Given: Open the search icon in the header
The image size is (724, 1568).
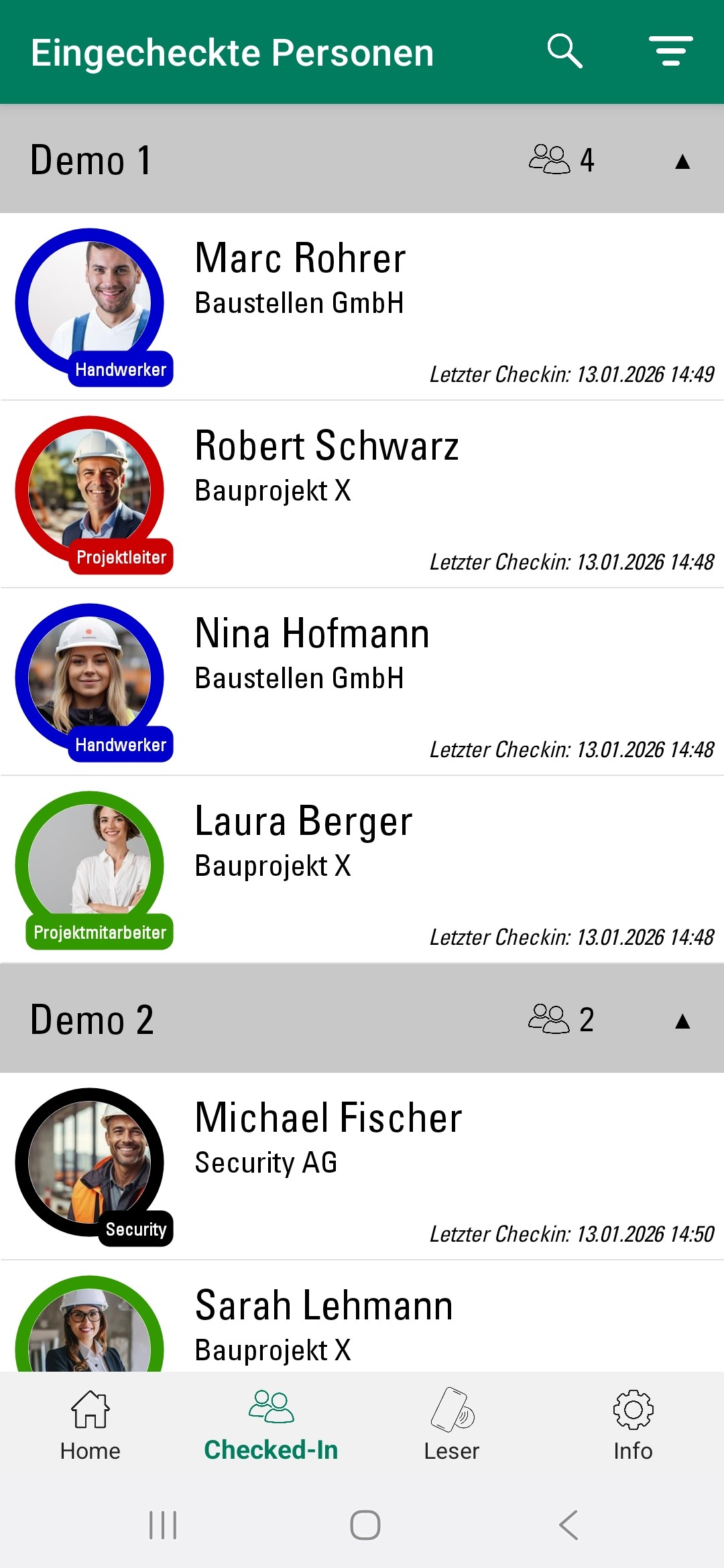Looking at the screenshot, I should pyautogui.click(x=564, y=52).
